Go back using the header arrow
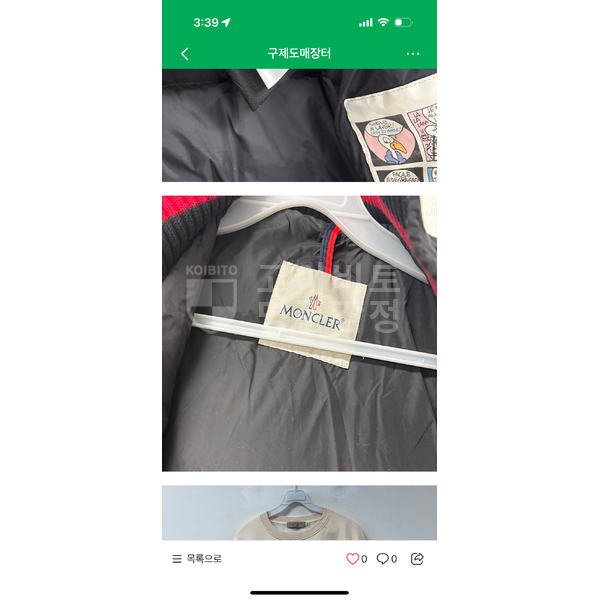 [x=184, y=54]
